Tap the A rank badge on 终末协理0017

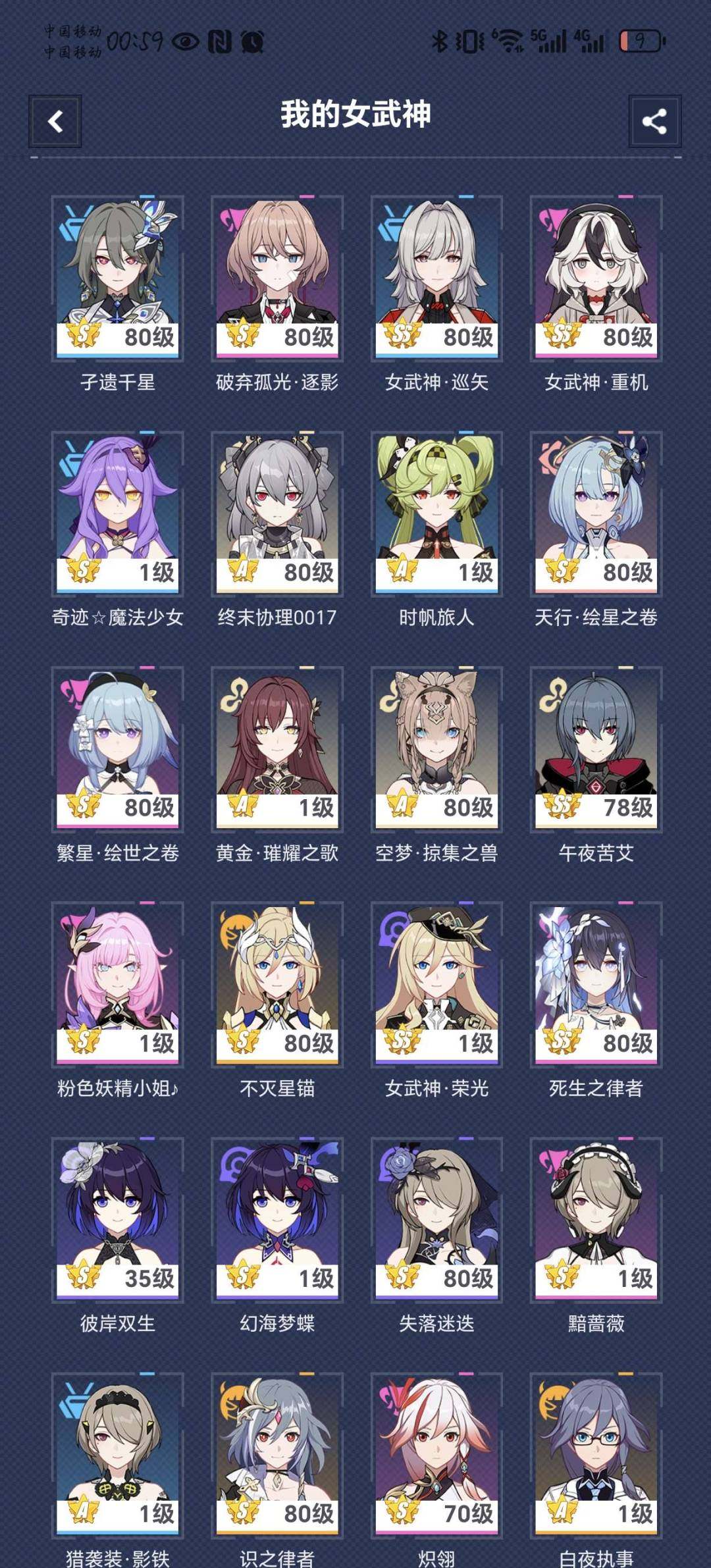[x=241, y=570]
